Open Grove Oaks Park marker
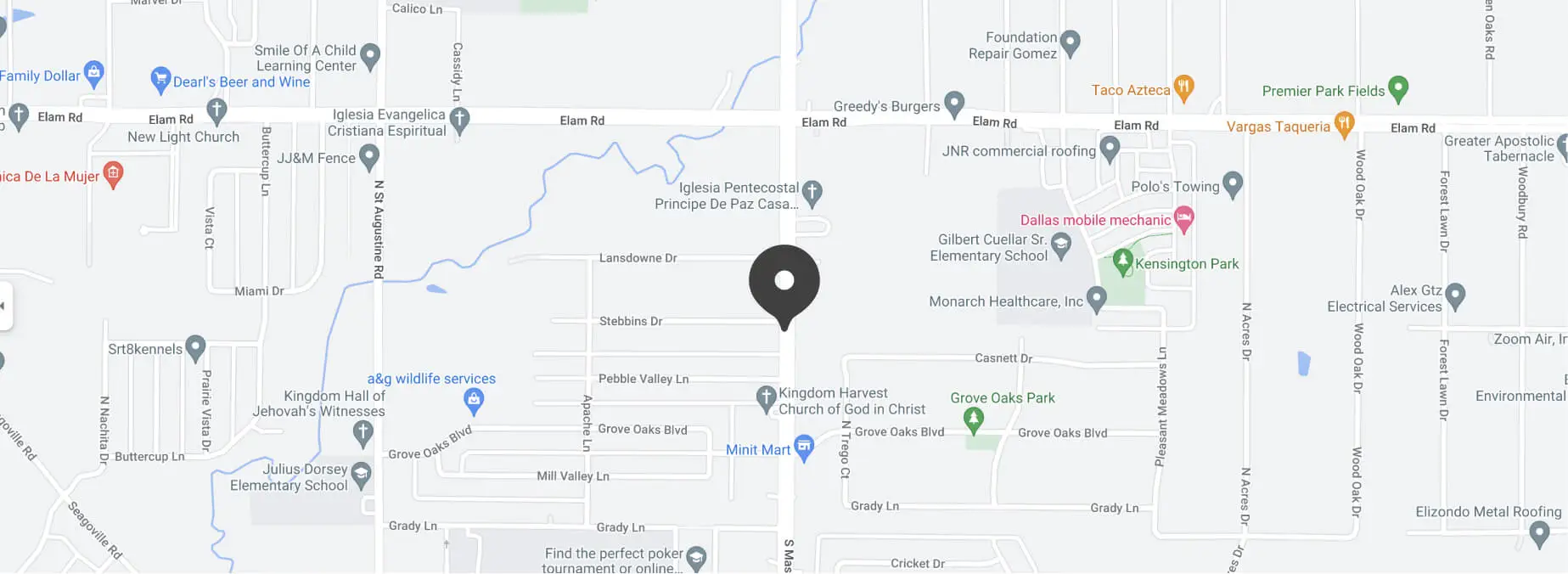The width and height of the screenshot is (1568, 574). pyautogui.click(x=974, y=419)
